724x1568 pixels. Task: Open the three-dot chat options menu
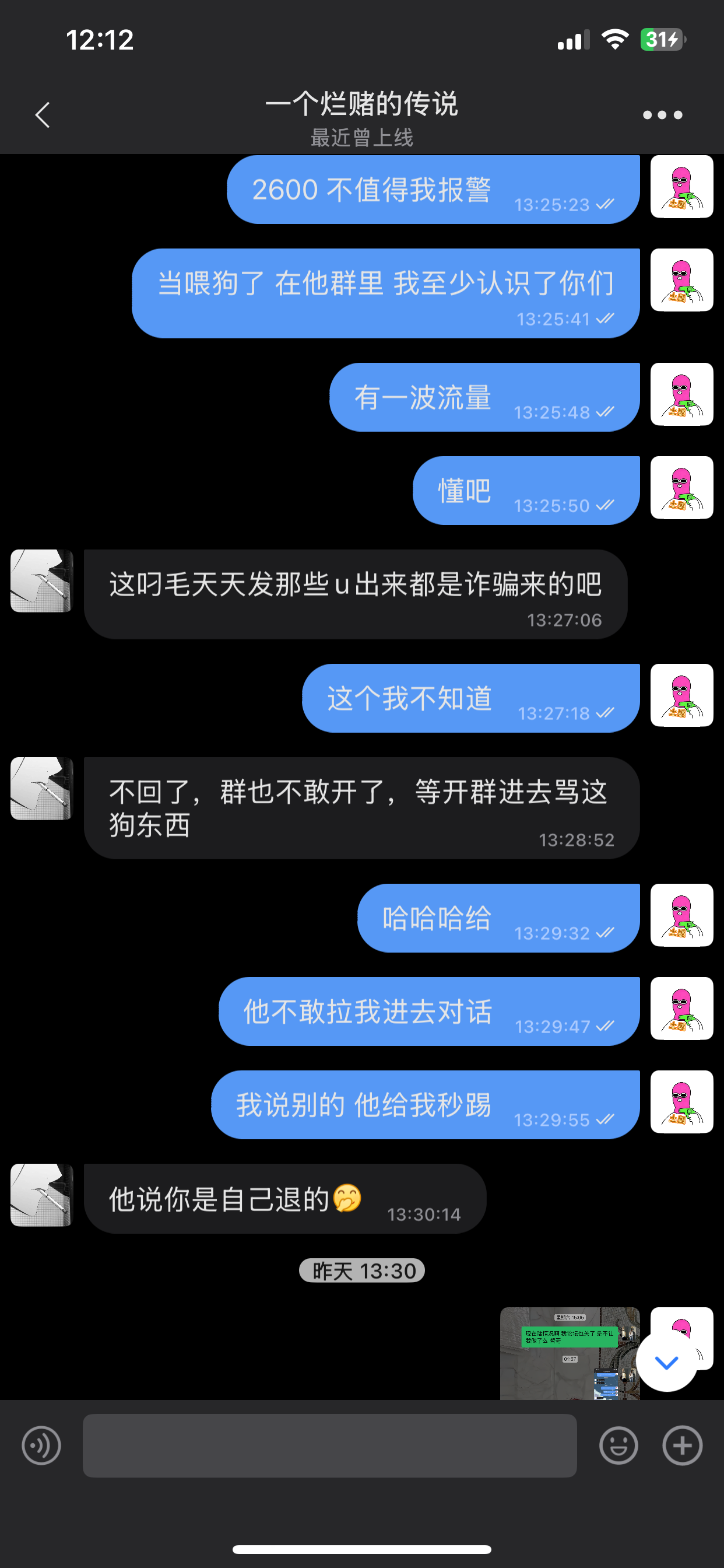(663, 114)
